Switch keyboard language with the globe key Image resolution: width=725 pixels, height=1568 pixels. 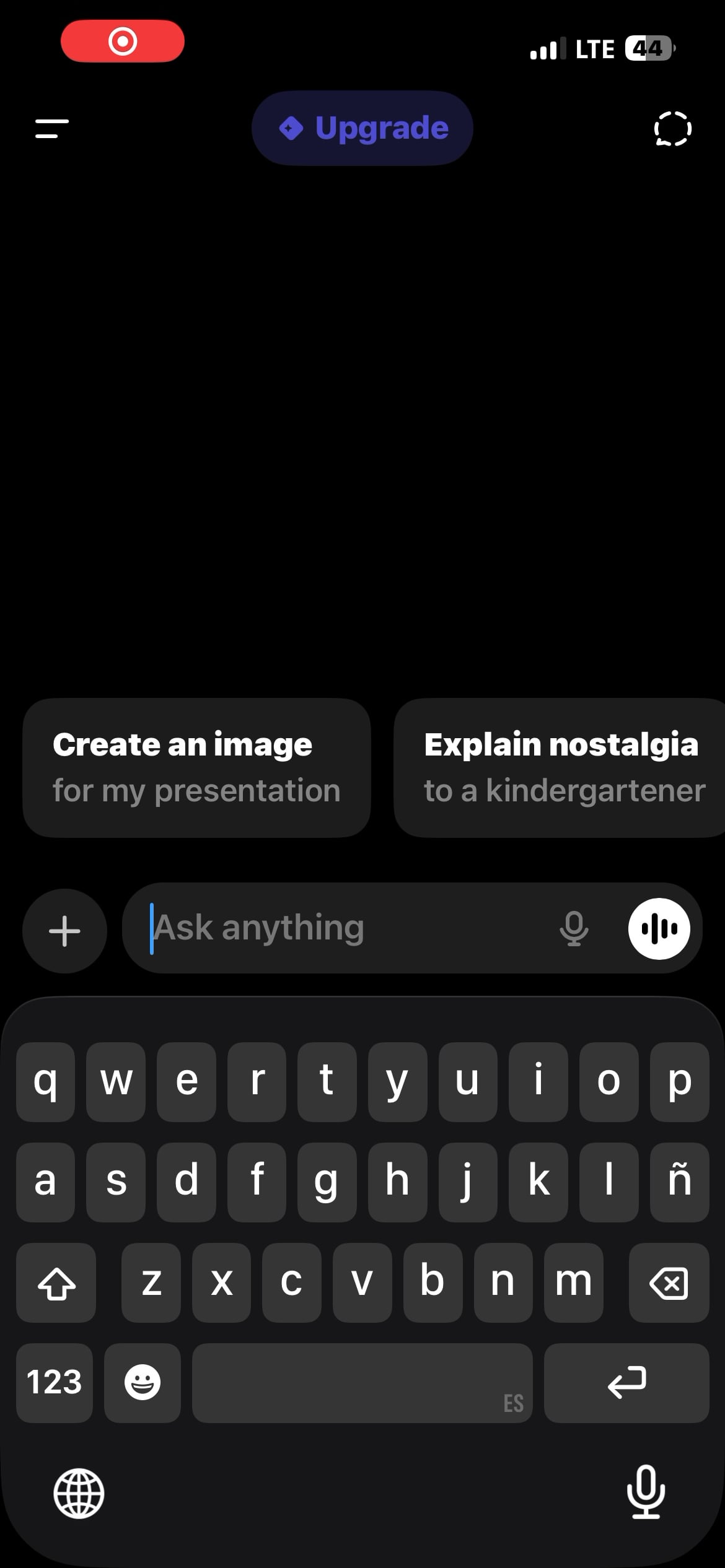[x=79, y=1493]
